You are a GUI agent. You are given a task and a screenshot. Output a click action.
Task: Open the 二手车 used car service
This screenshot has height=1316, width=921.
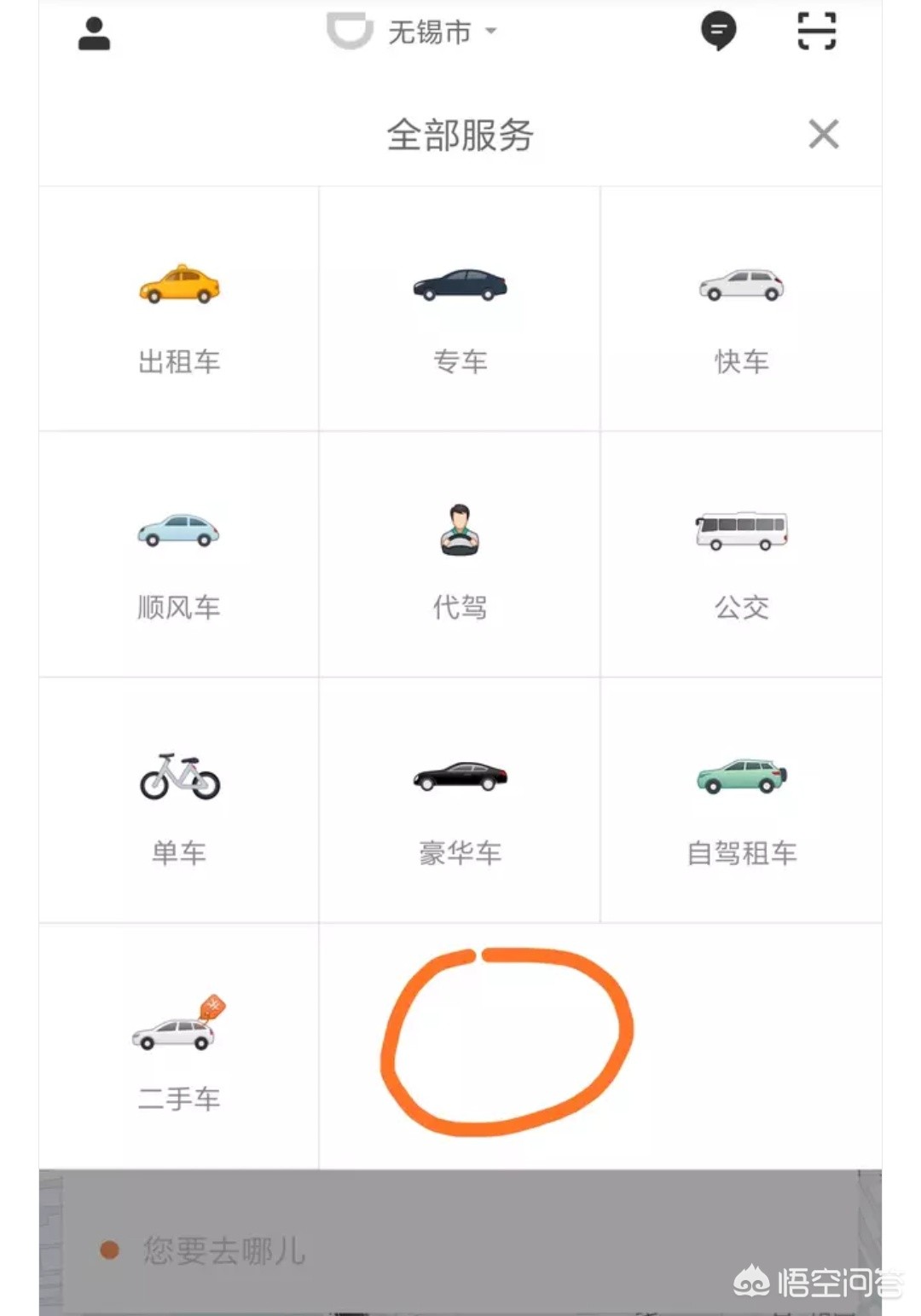179,1047
